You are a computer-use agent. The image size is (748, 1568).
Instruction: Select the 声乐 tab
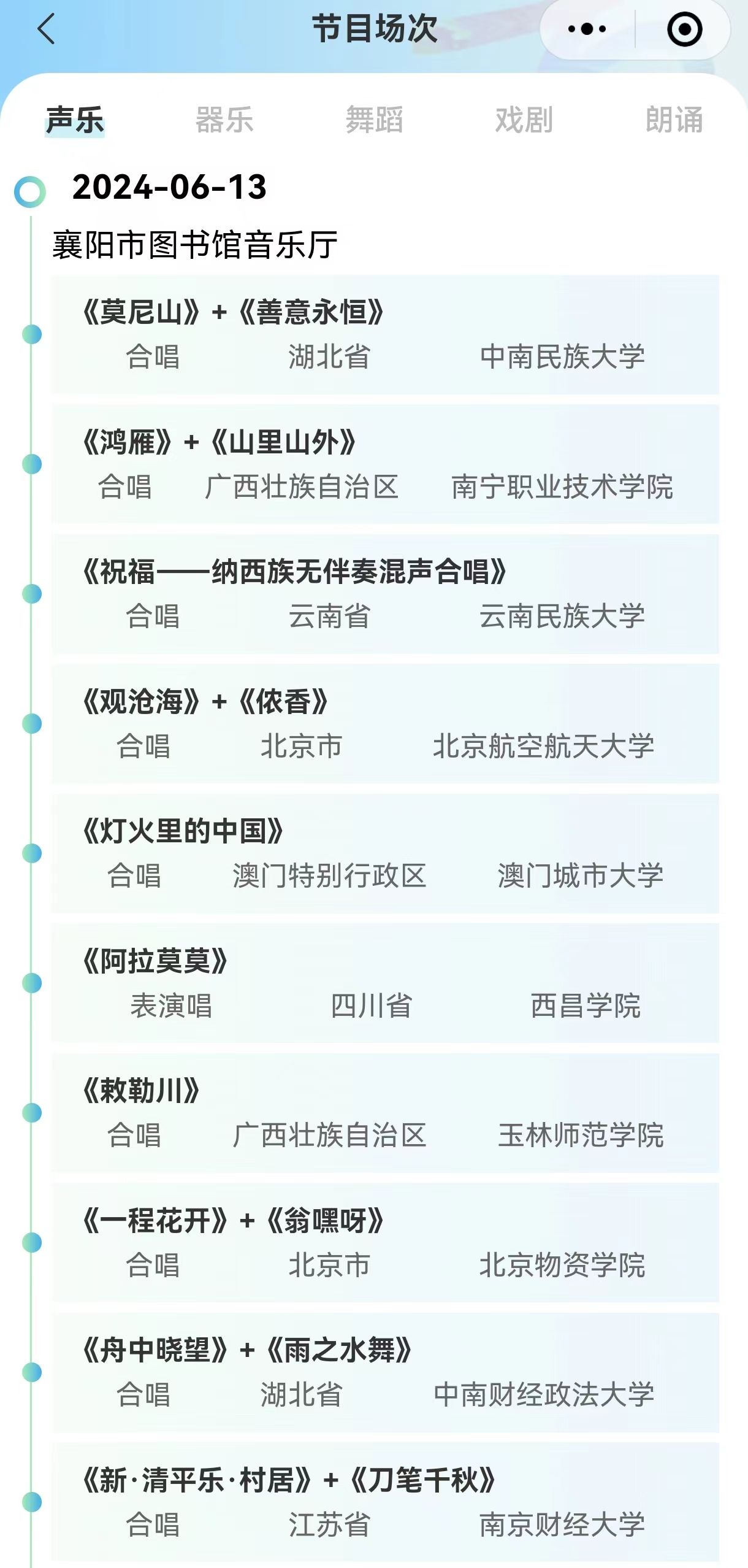pos(75,120)
